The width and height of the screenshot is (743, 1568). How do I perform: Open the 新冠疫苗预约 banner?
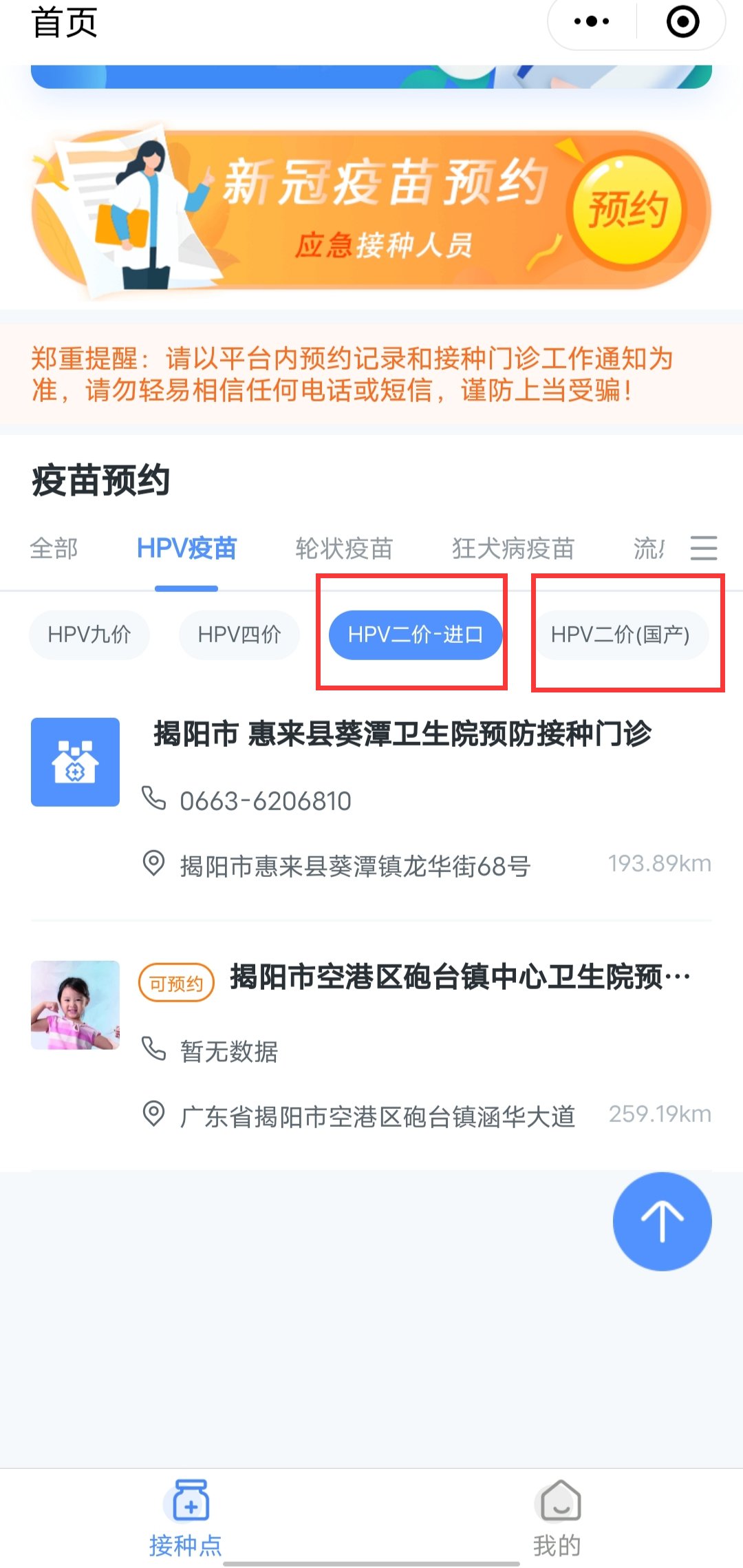point(371,210)
